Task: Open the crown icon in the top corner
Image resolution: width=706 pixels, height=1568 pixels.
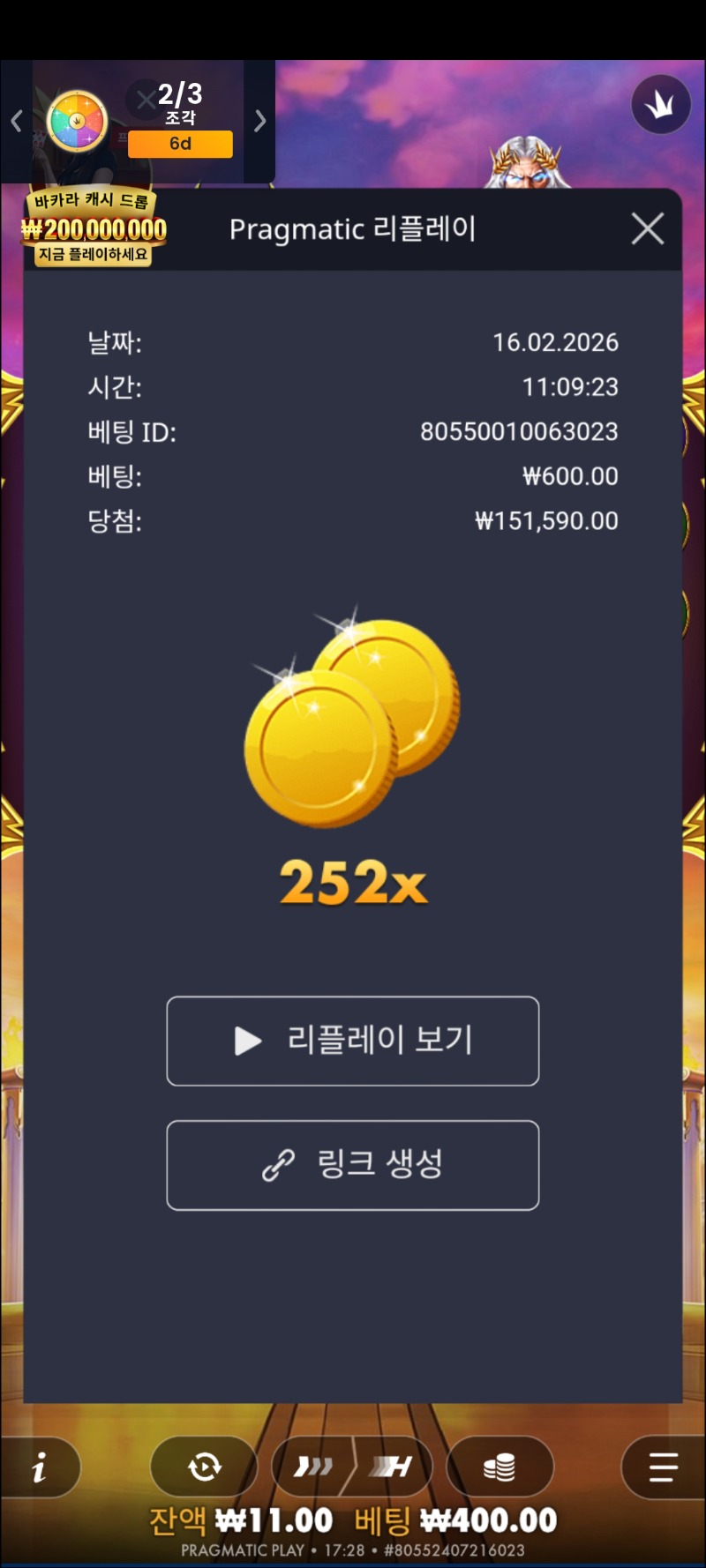Action: coord(660,105)
